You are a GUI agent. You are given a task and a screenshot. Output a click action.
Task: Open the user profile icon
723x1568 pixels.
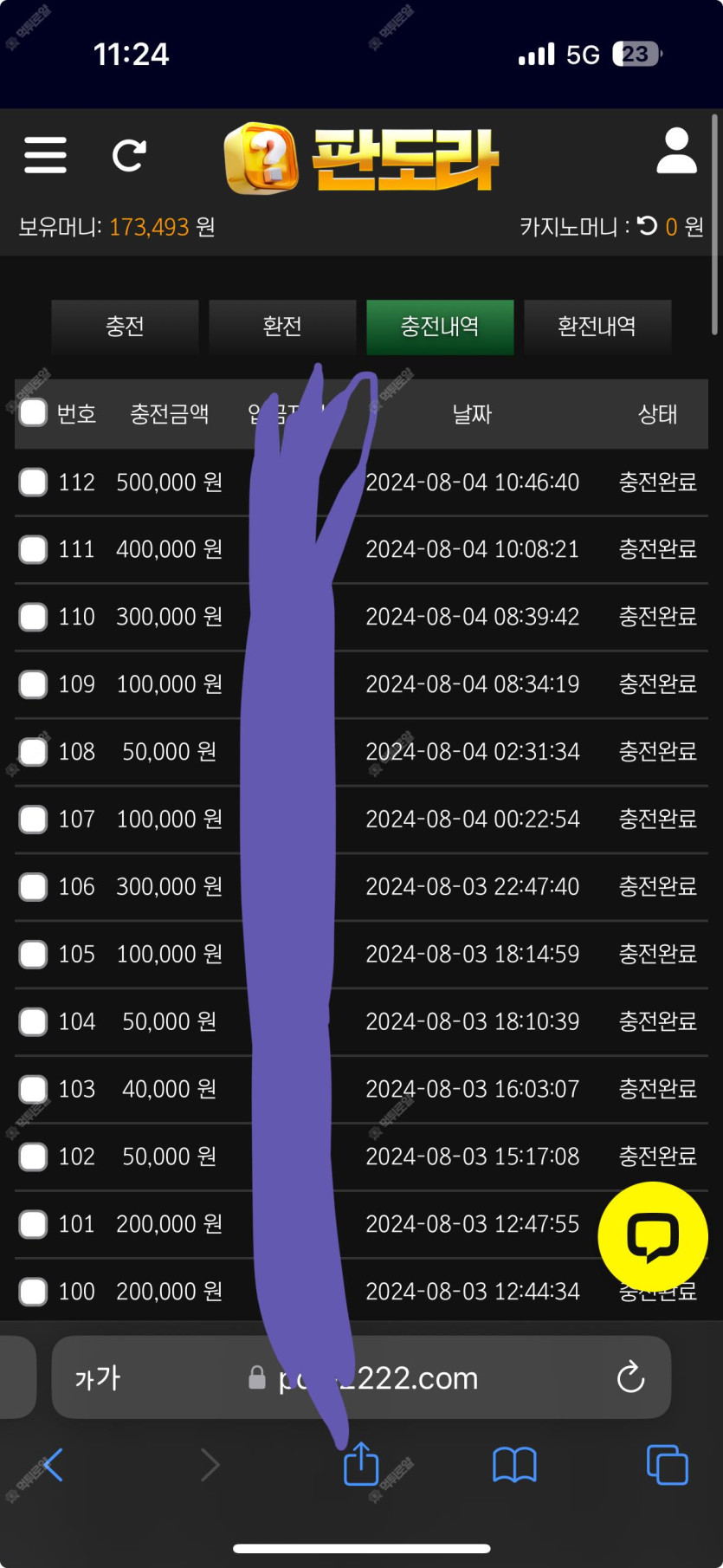coord(676,152)
